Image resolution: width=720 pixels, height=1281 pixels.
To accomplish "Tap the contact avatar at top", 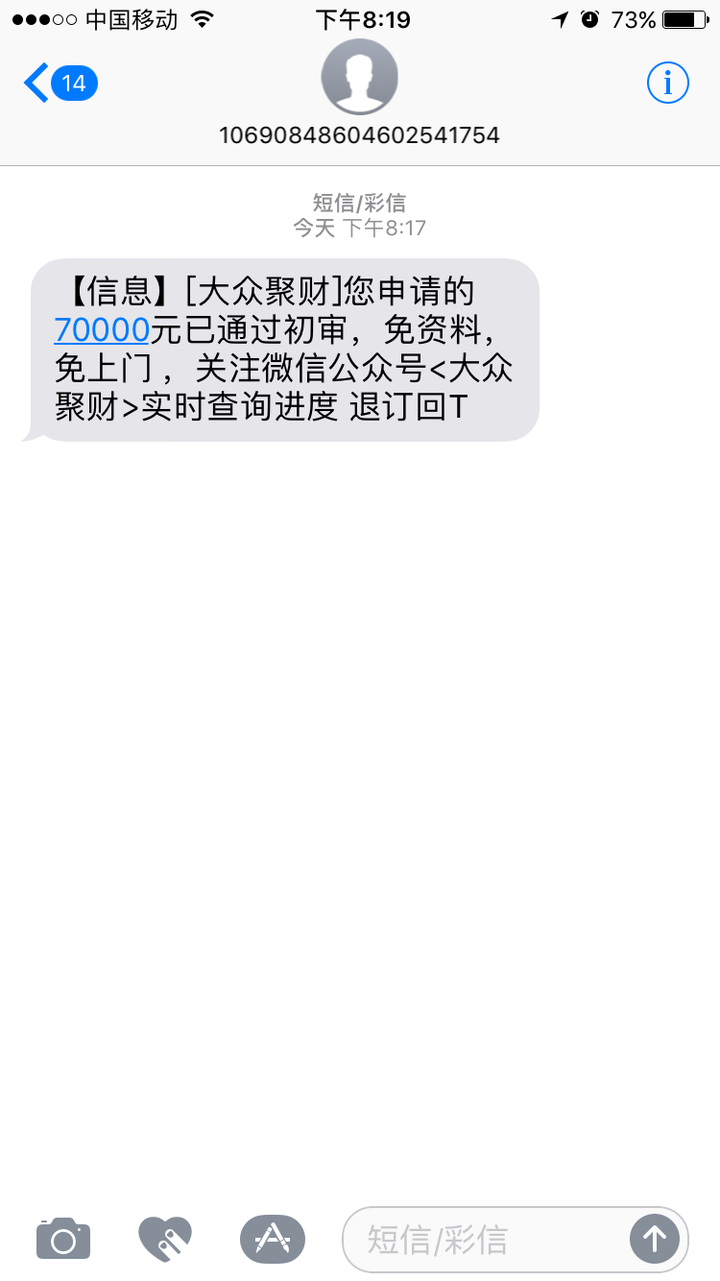I will pos(360,77).
